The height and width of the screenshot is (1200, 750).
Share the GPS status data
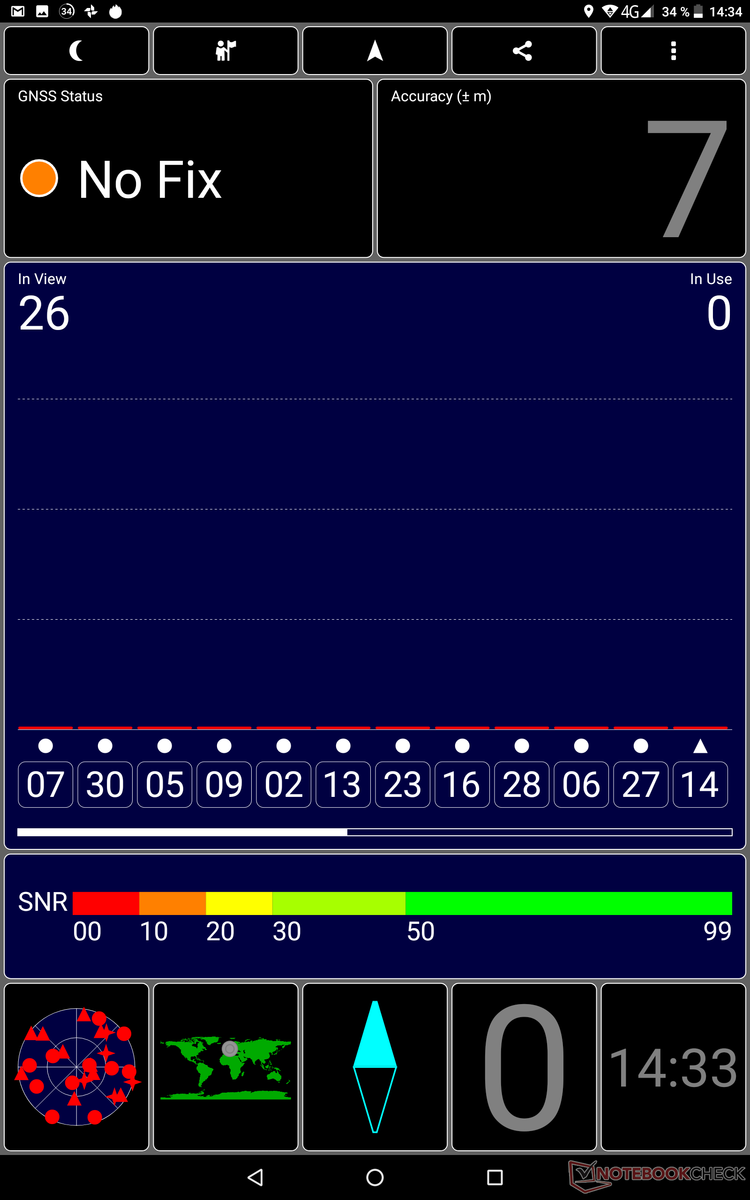point(523,51)
